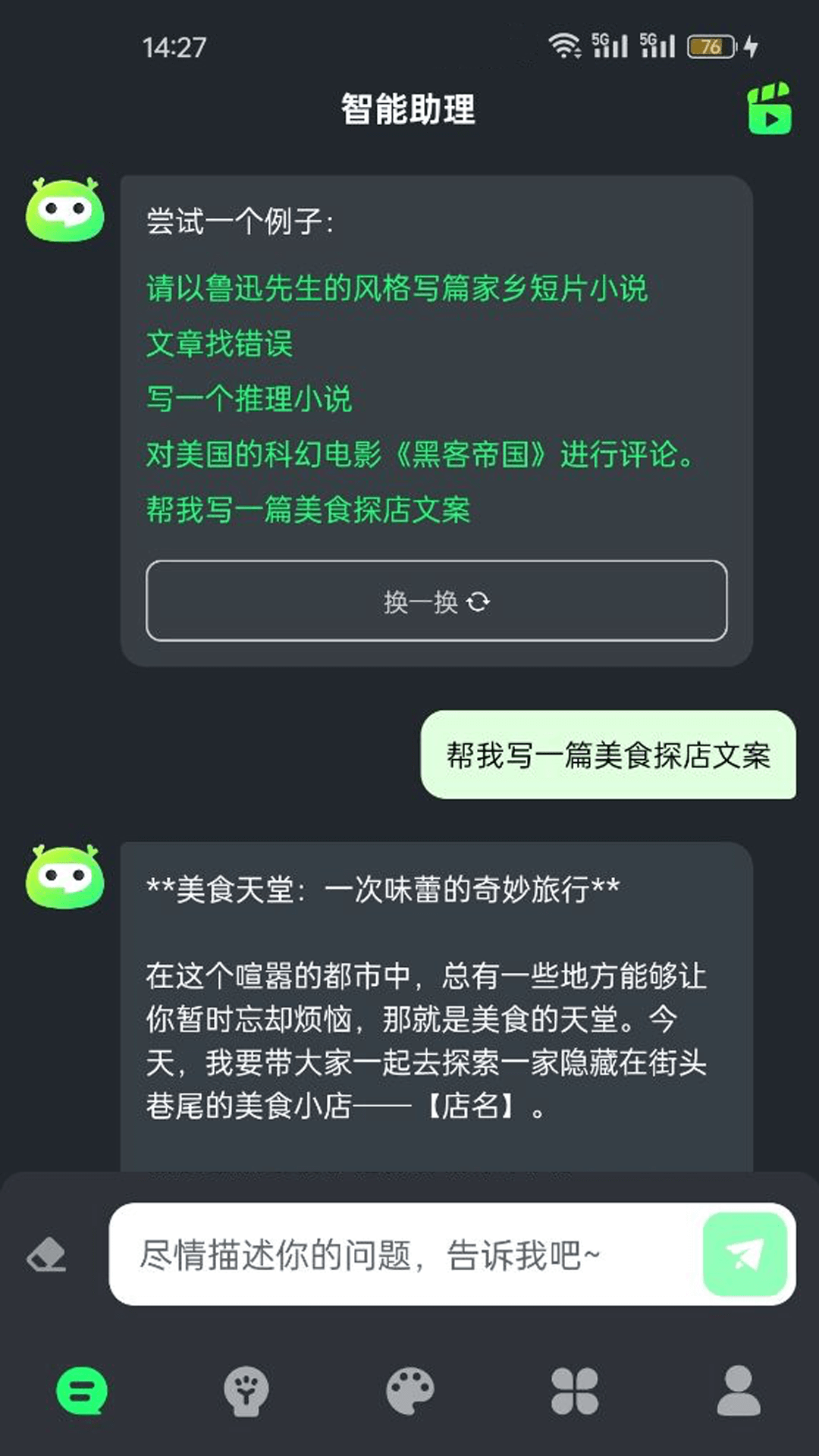The image size is (819, 1456).
Task: Switch to the chat tab
Action: tap(82, 1391)
